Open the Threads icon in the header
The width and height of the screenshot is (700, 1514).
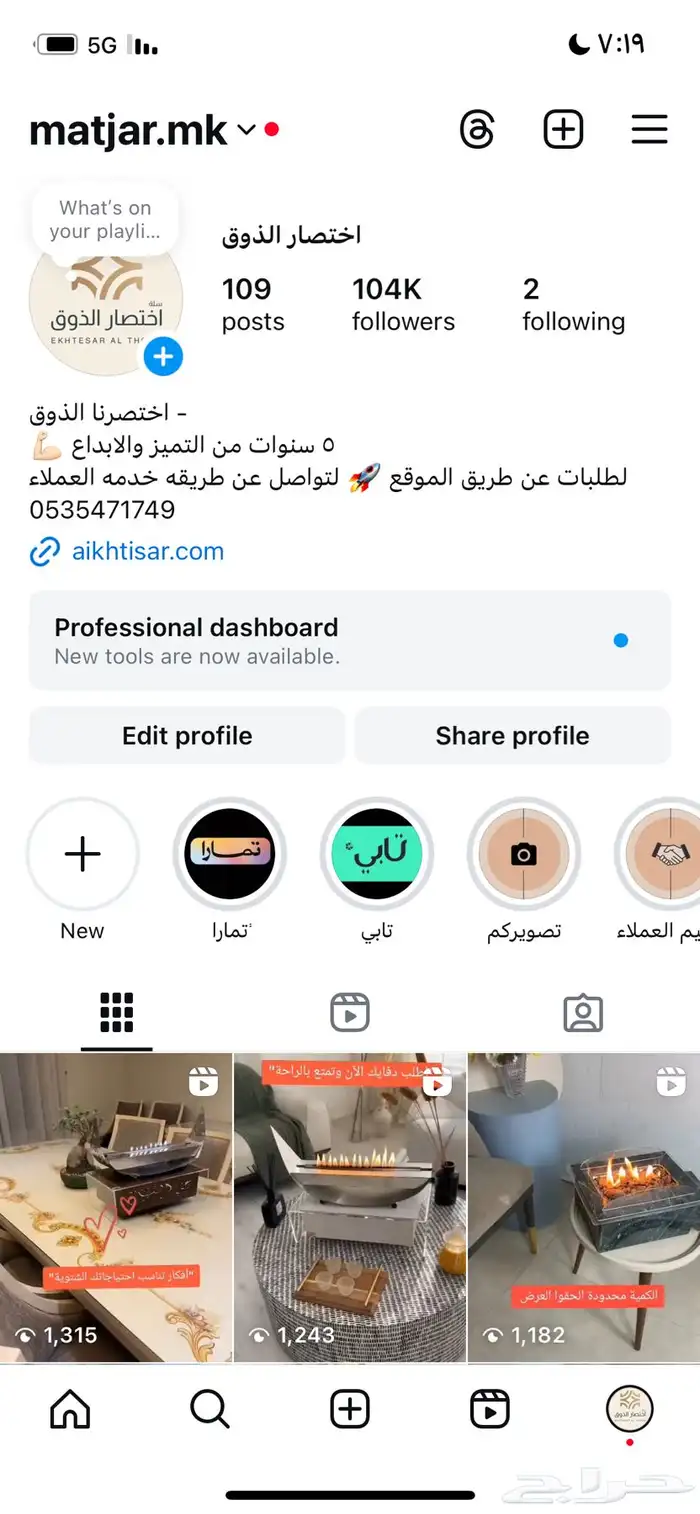tap(477, 130)
